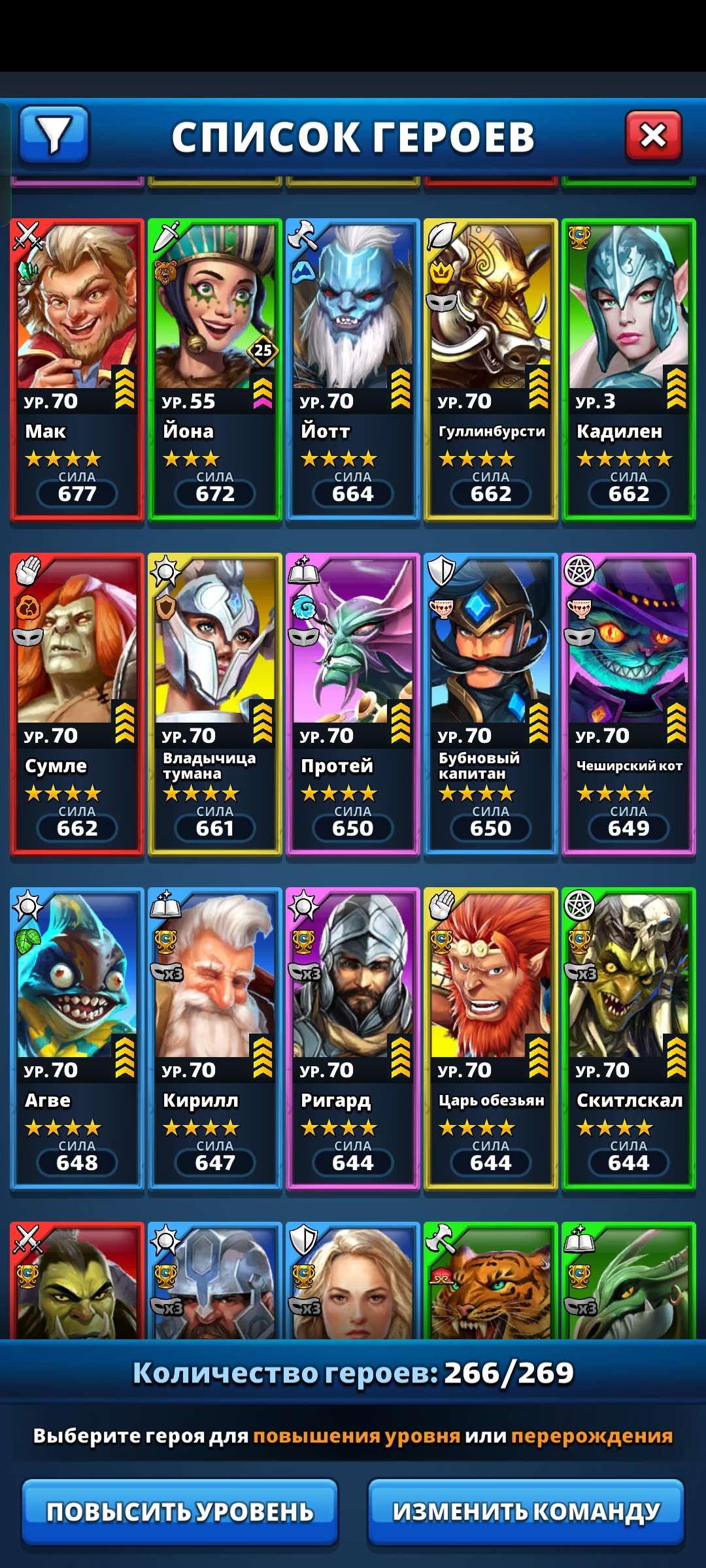Tap the Повысить уровень button
Image resolution: width=706 pixels, height=1568 pixels.
180,1511
